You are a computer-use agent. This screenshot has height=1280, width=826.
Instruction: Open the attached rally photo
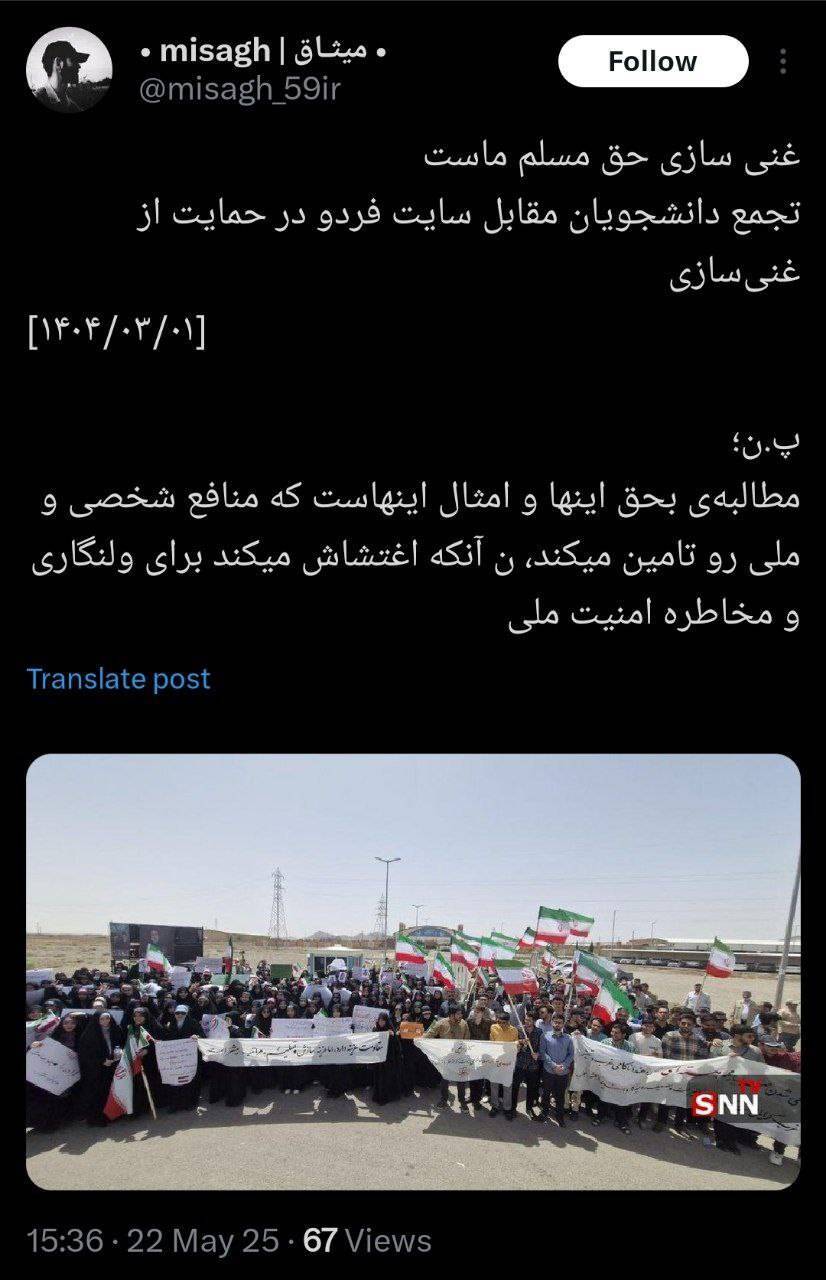coord(413,970)
